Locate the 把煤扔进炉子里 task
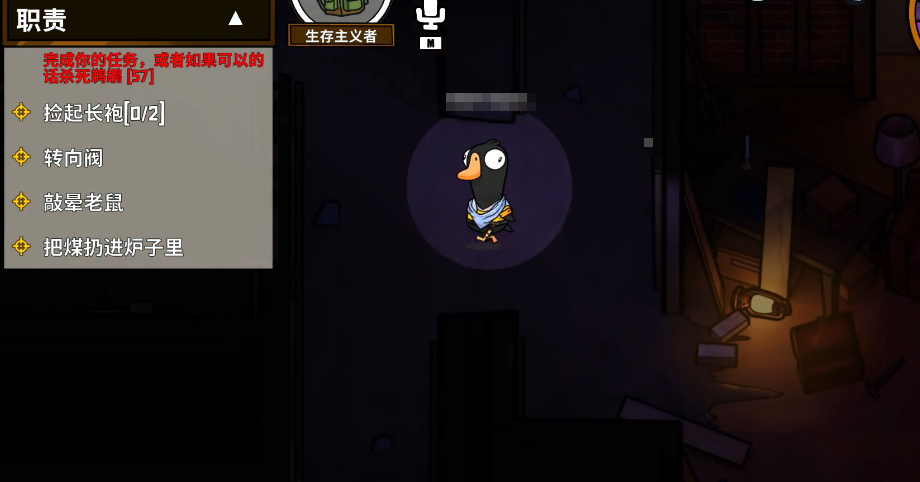 coord(113,247)
